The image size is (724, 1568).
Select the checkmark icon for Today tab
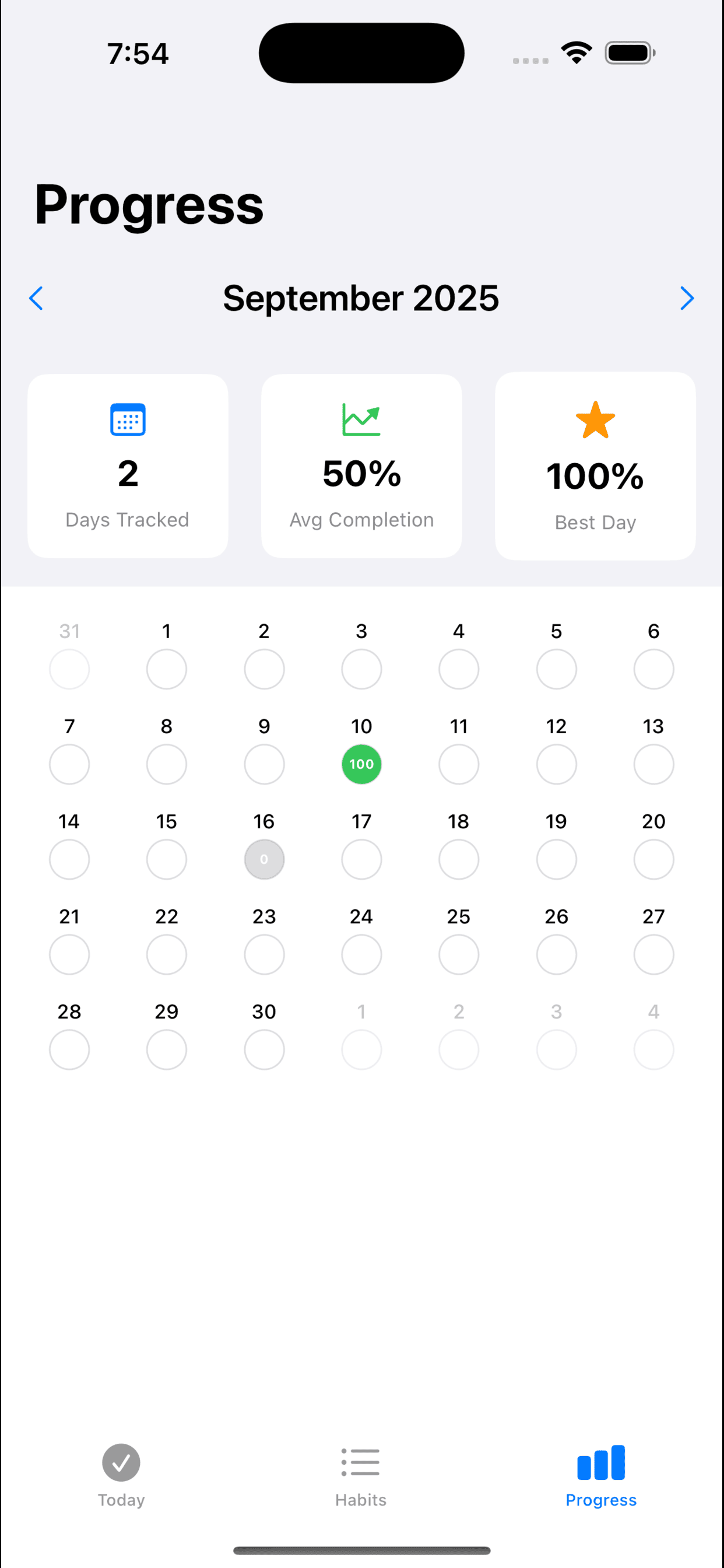[x=121, y=1462]
